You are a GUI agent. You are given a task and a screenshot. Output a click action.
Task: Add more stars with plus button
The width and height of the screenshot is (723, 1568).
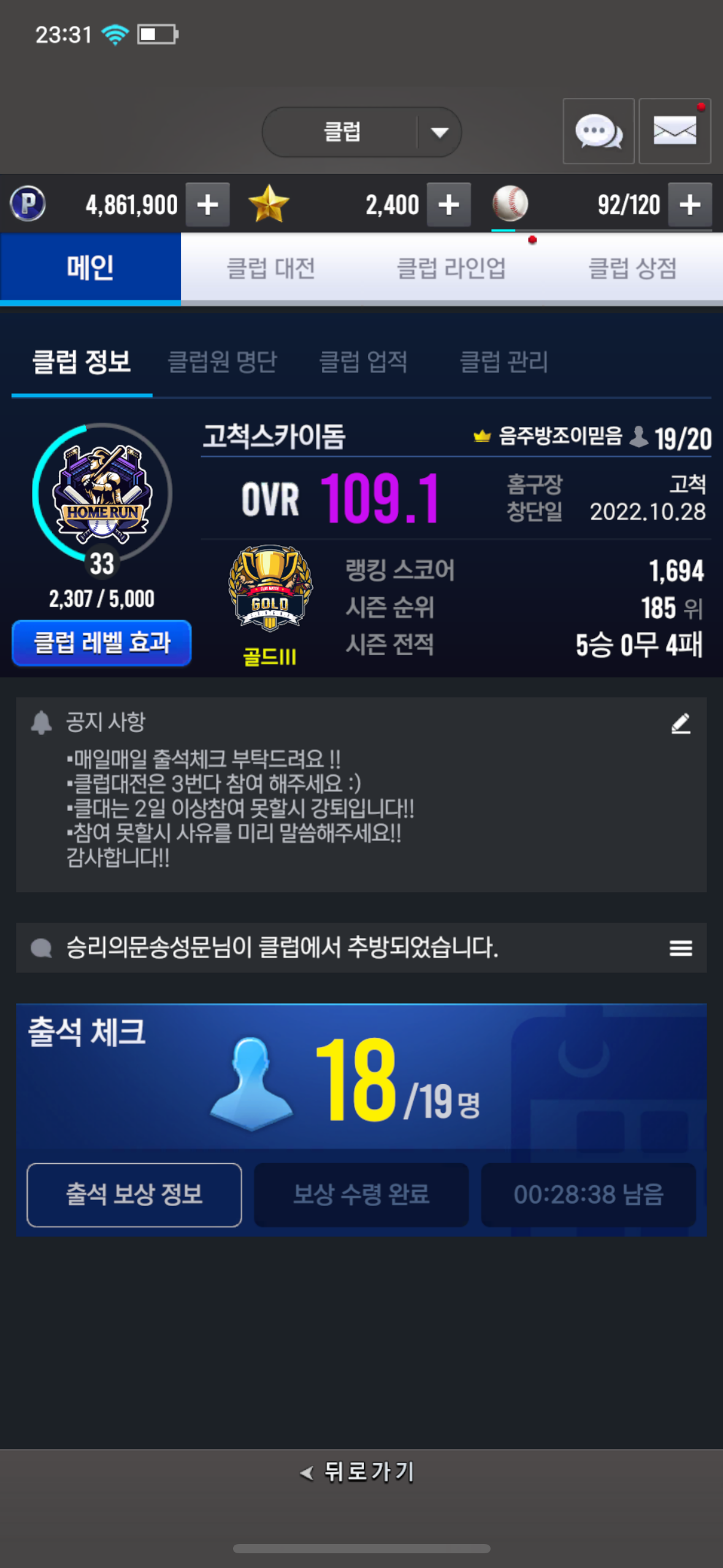448,205
